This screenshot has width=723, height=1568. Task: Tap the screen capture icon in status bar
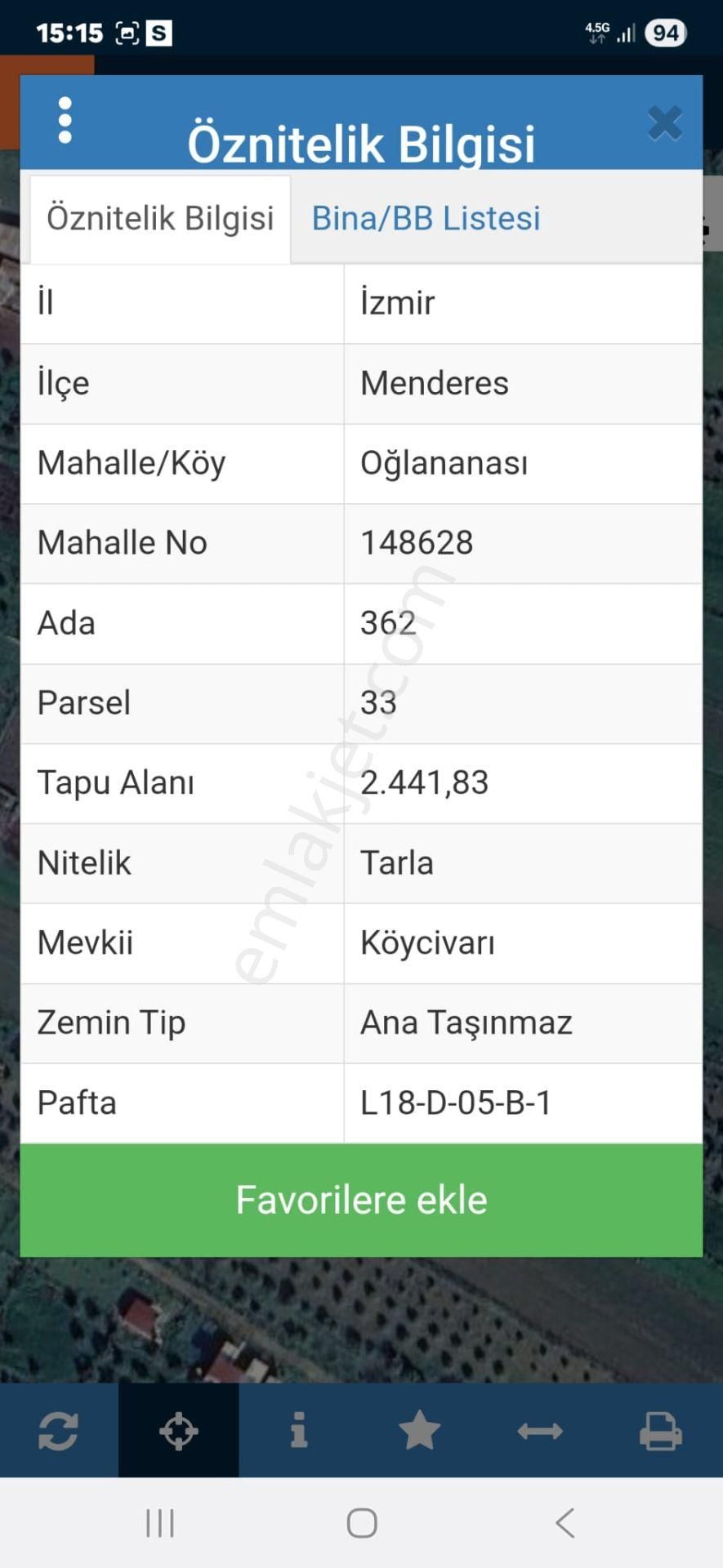click(127, 31)
